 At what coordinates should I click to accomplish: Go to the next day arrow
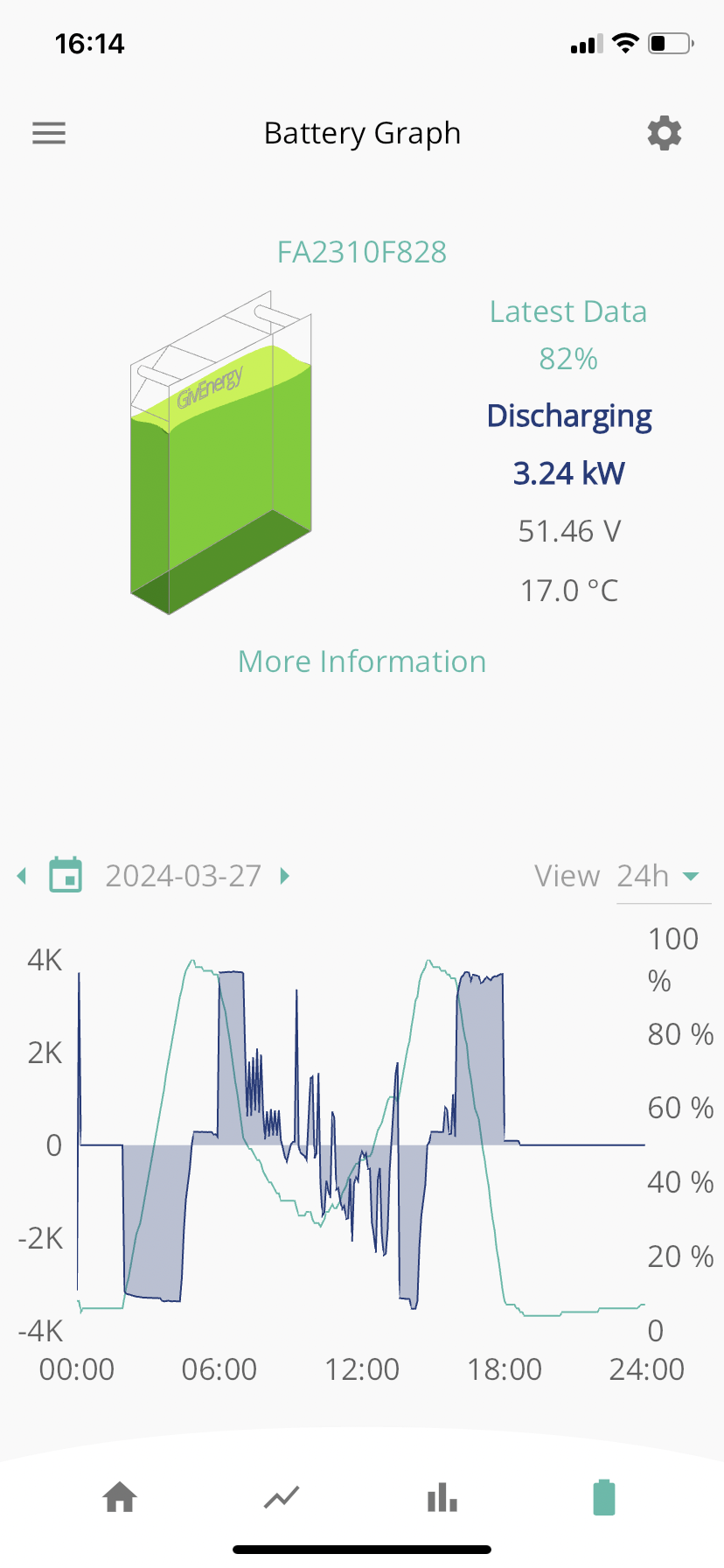pos(284,875)
